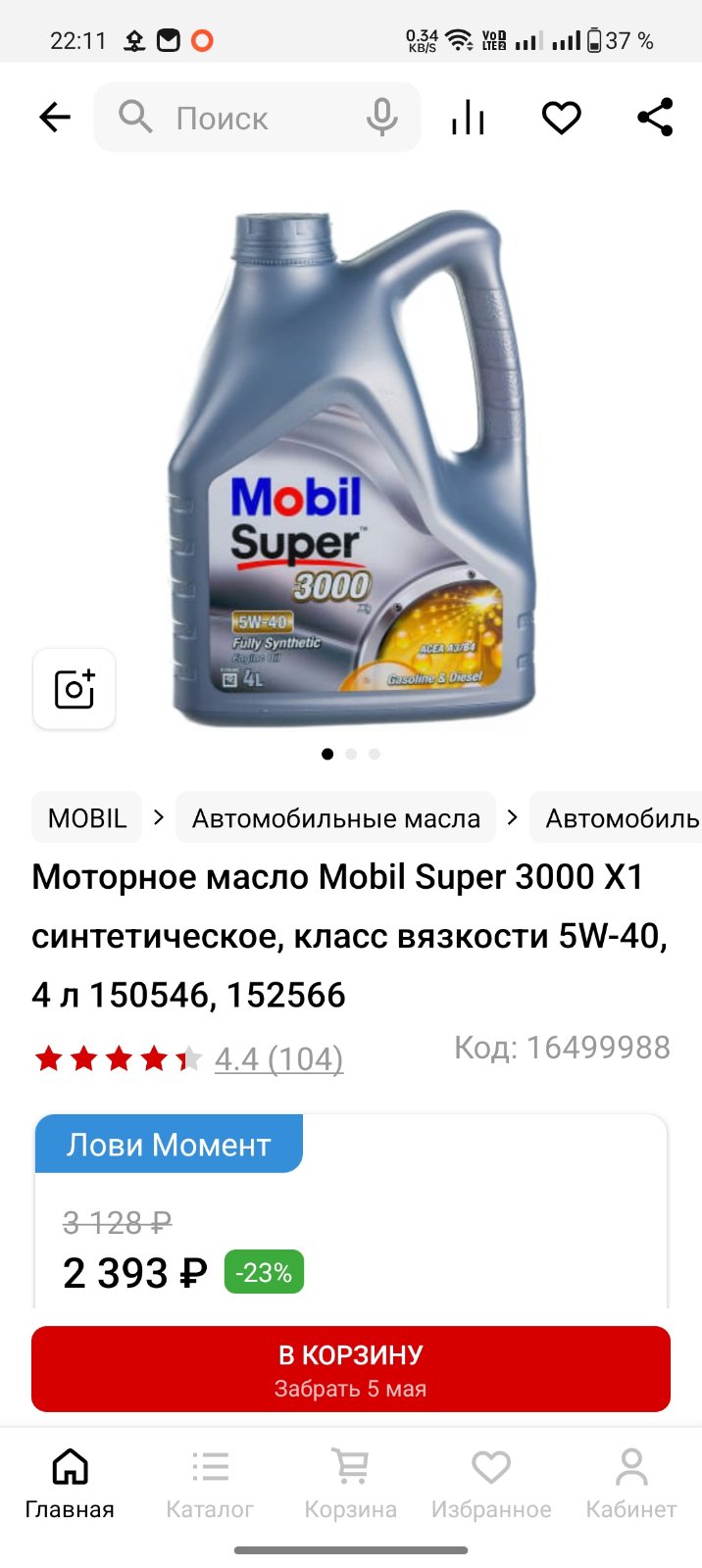
Task: Add product to comparison via bars icon
Action: point(469,118)
